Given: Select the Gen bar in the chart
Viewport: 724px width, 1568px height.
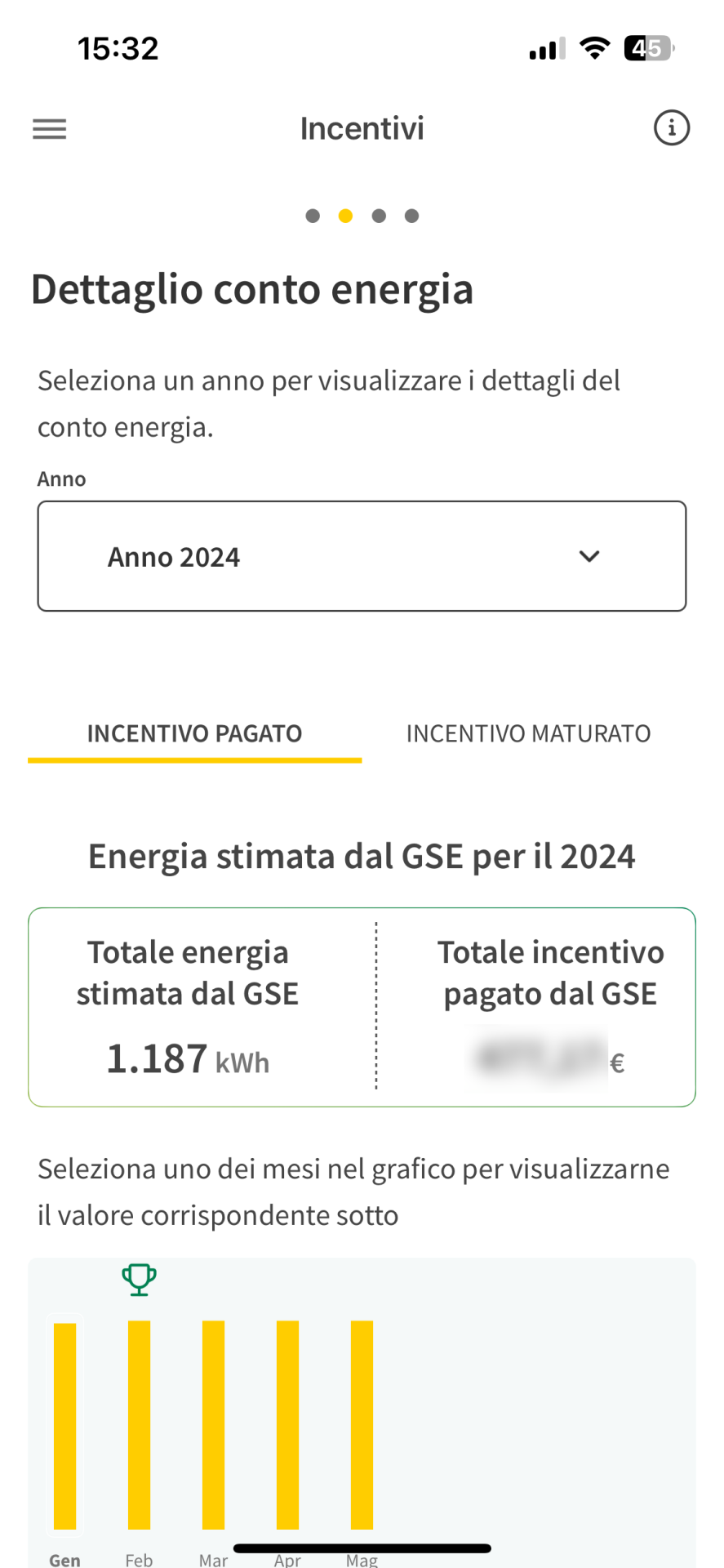Looking at the screenshot, I should click(x=64, y=1426).
